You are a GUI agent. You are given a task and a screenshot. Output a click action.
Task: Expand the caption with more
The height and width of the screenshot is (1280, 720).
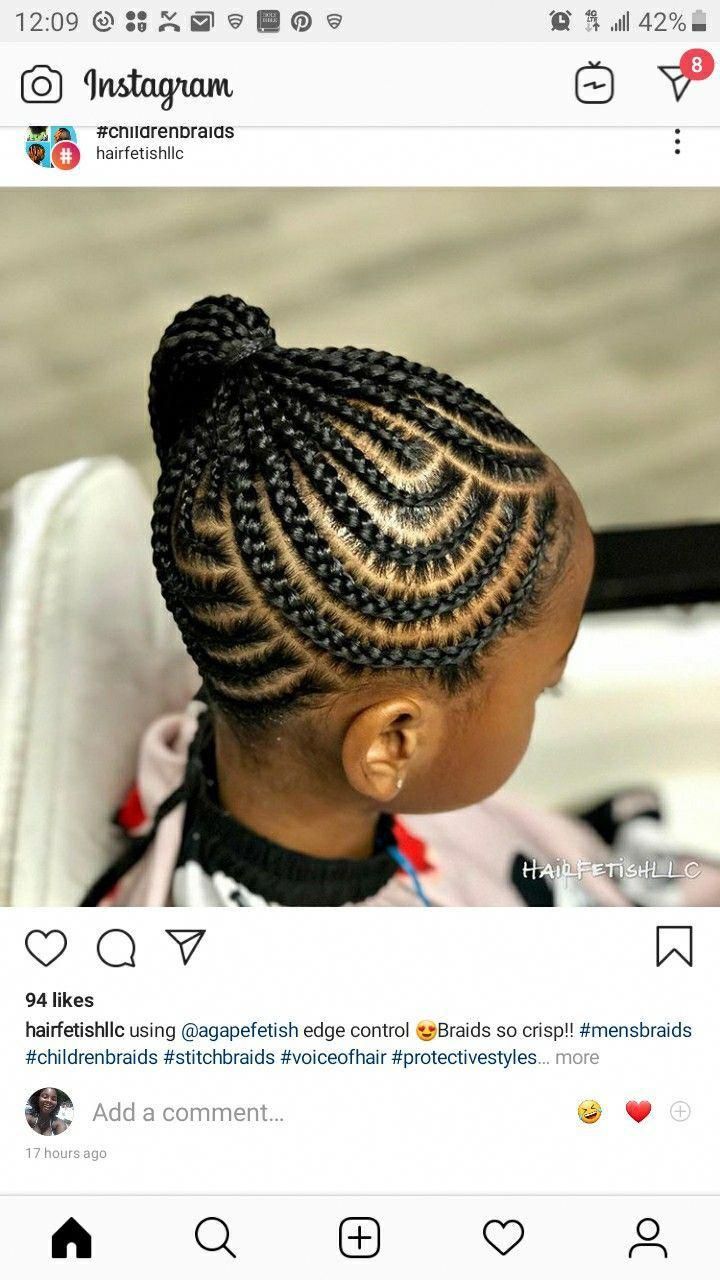(x=577, y=1057)
